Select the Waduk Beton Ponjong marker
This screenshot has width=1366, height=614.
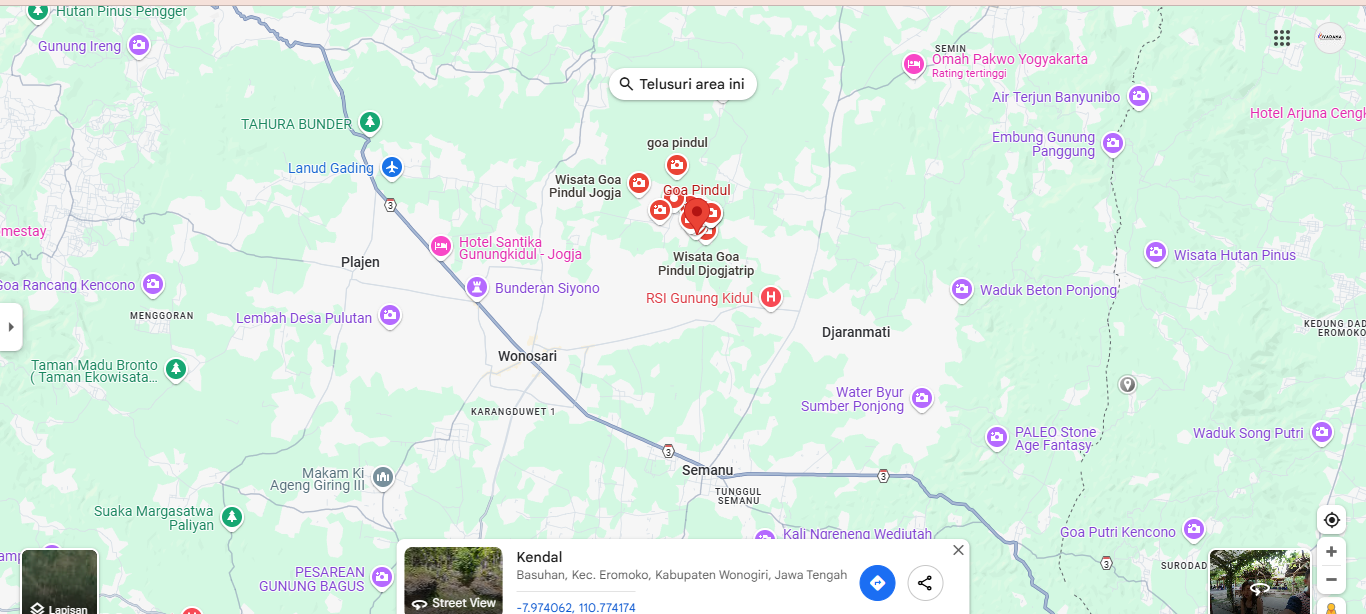pyautogui.click(x=961, y=290)
